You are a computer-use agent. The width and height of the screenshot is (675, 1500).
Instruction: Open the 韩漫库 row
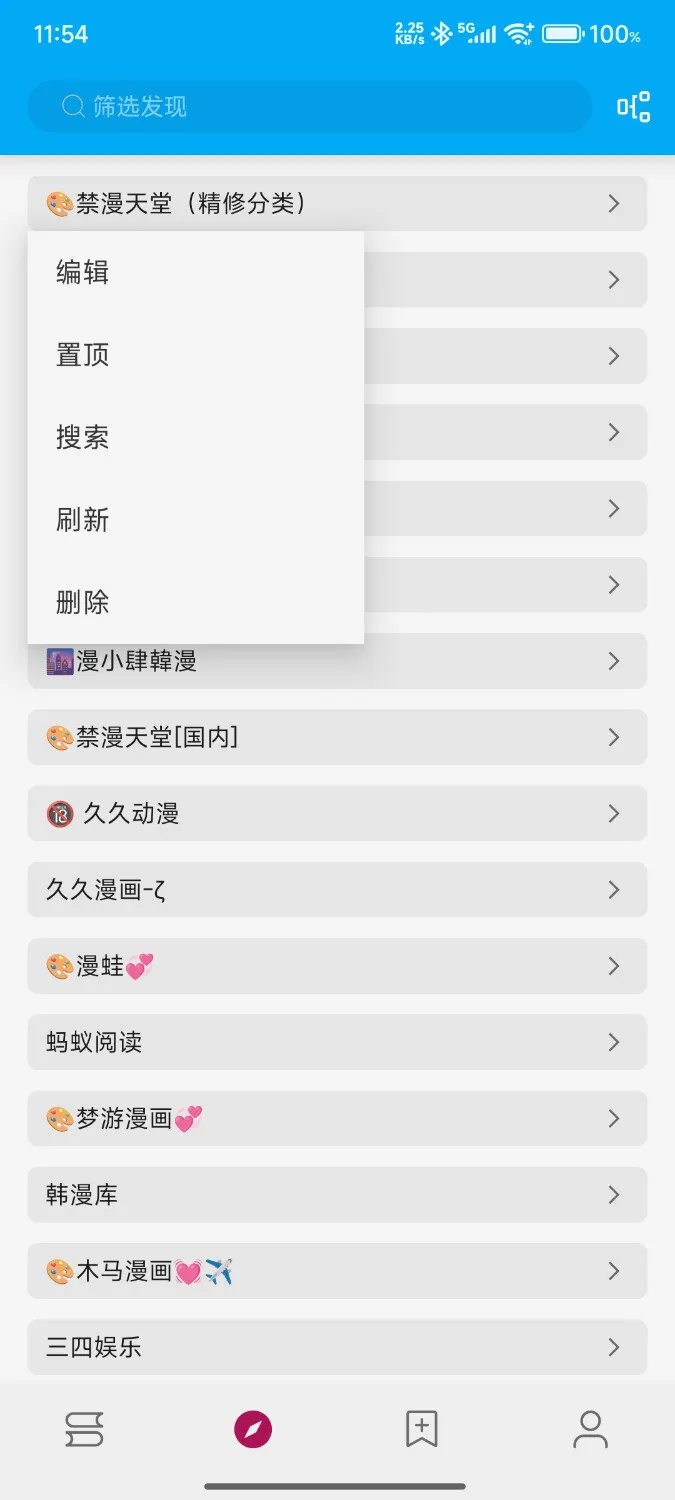point(337,1195)
